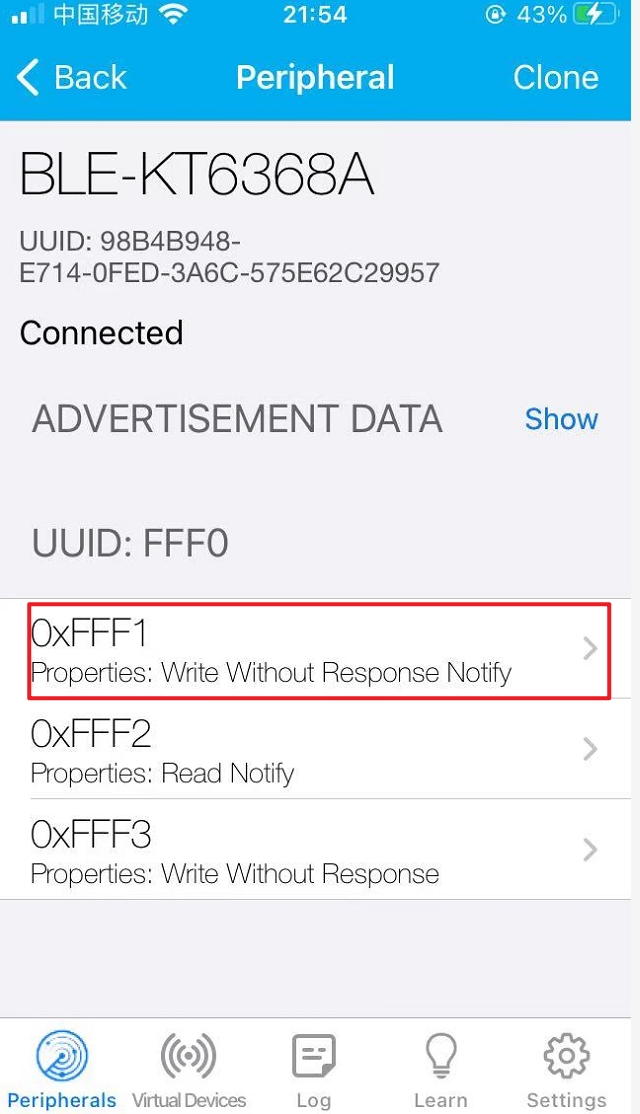Show the advertisement data
The image size is (640, 1114).
(x=561, y=419)
